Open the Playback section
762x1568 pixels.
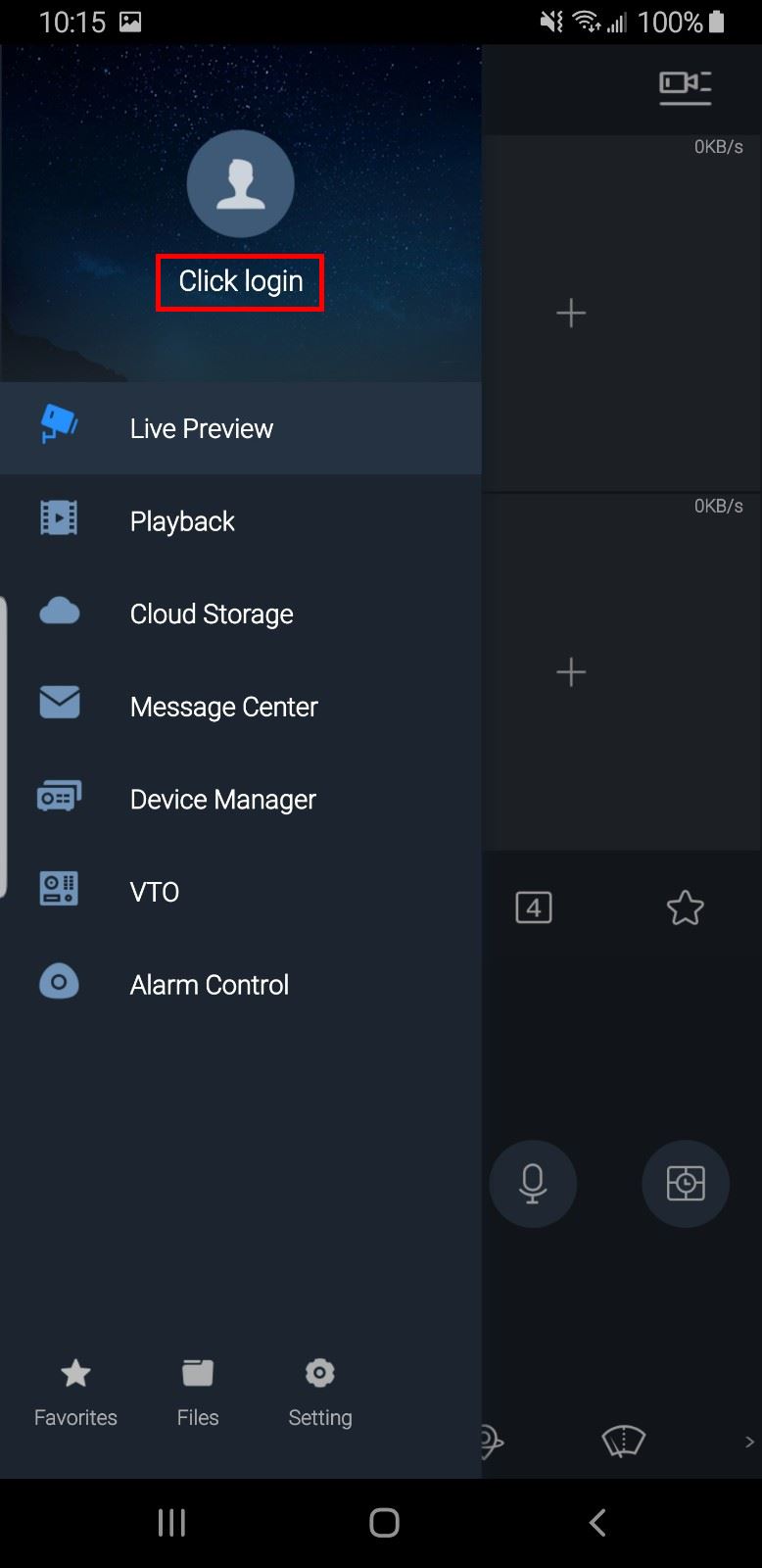point(182,521)
